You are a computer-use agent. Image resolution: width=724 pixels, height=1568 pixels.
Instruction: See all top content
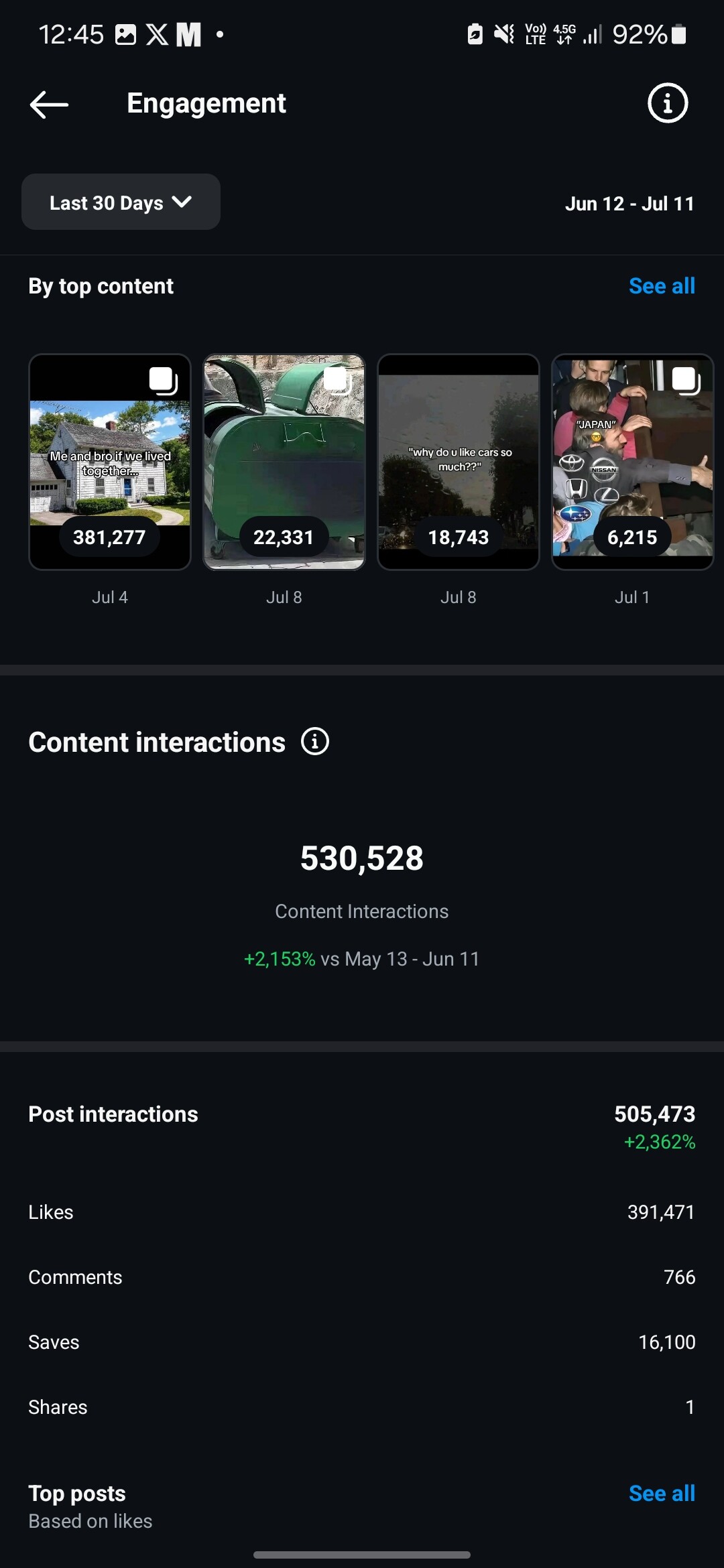tap(662, 286)
